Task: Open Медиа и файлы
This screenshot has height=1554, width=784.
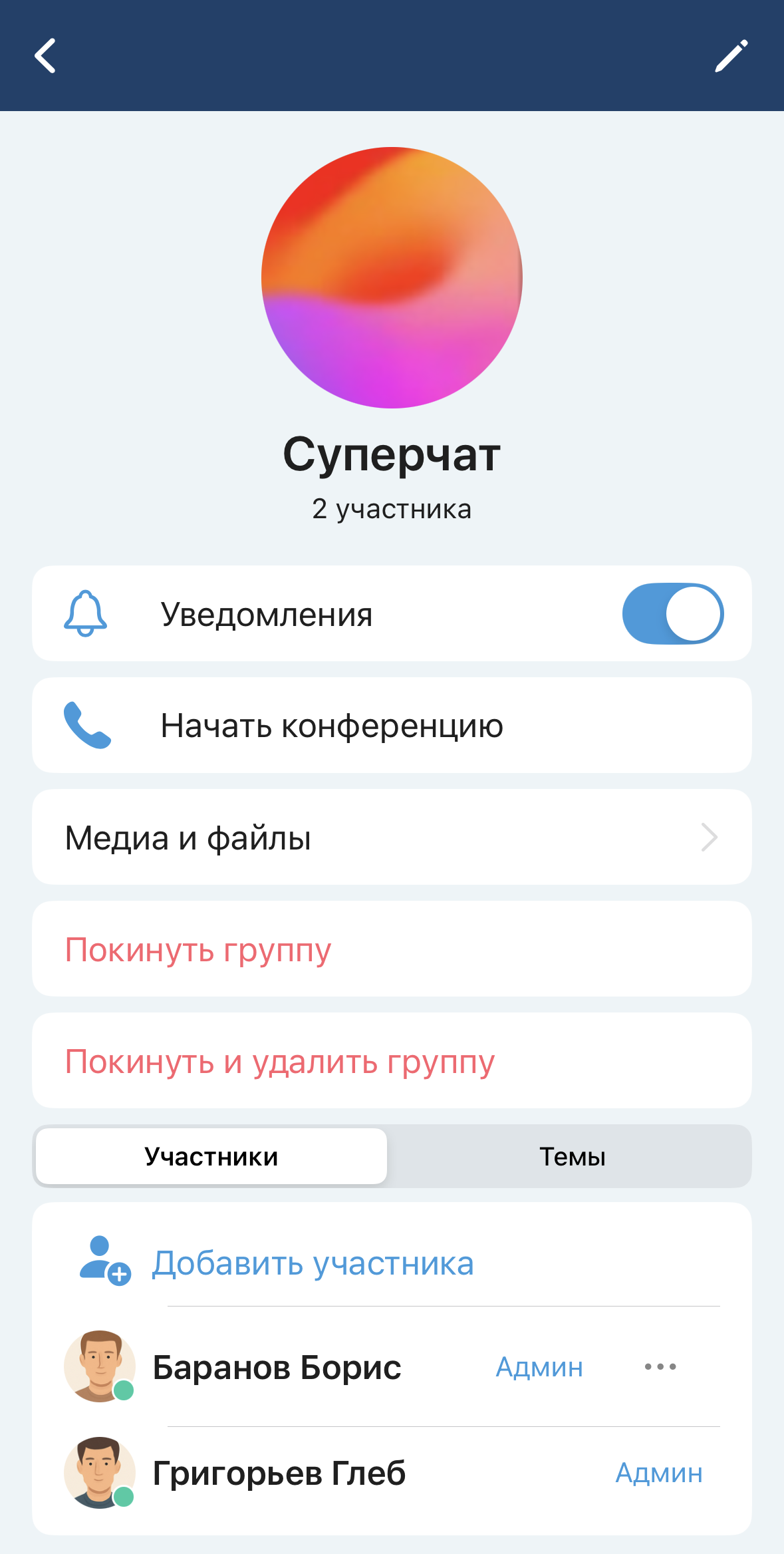Action: pos(392,837)
